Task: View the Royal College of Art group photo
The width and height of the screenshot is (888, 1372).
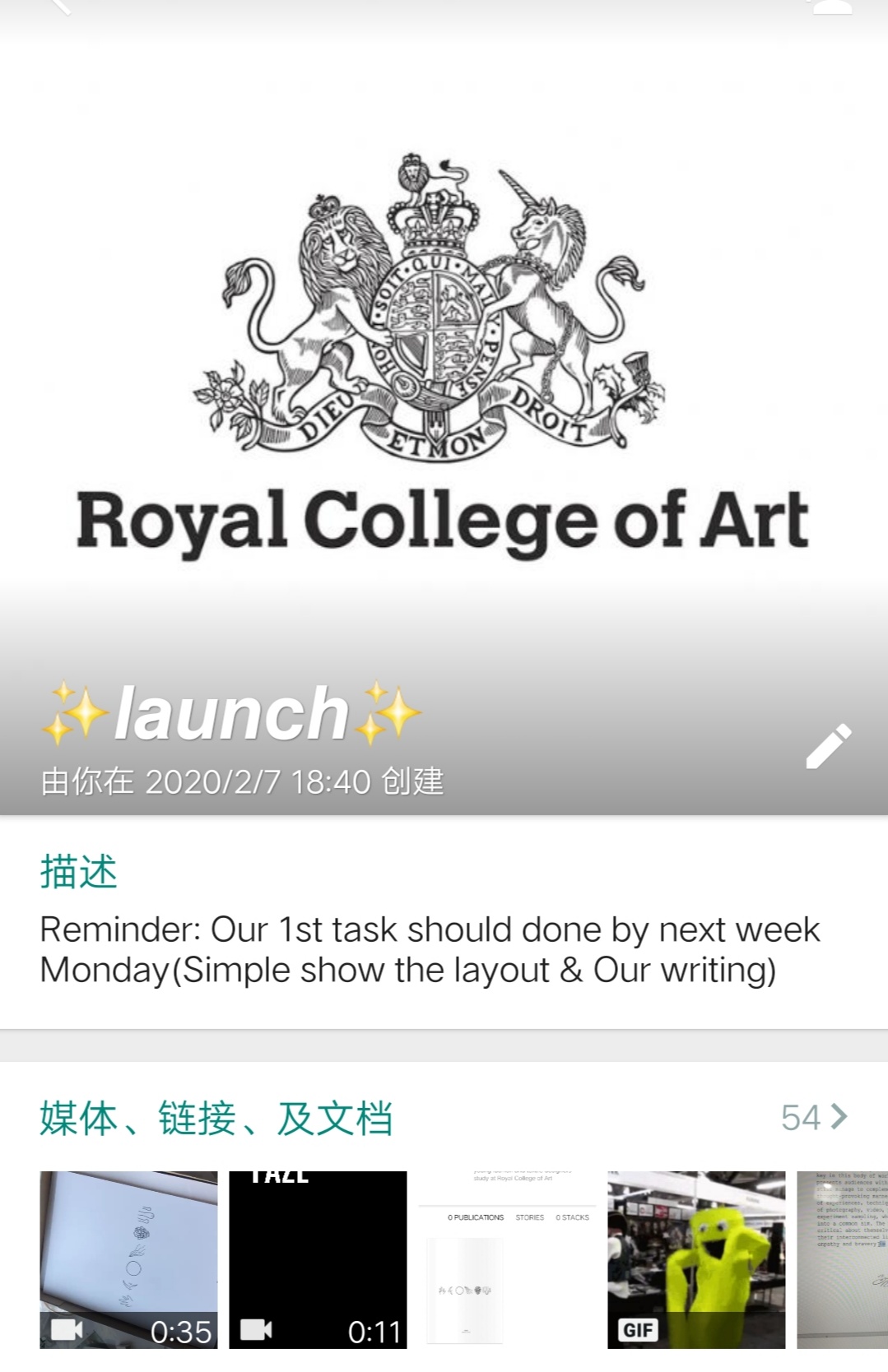Action: tap(443, 354)
